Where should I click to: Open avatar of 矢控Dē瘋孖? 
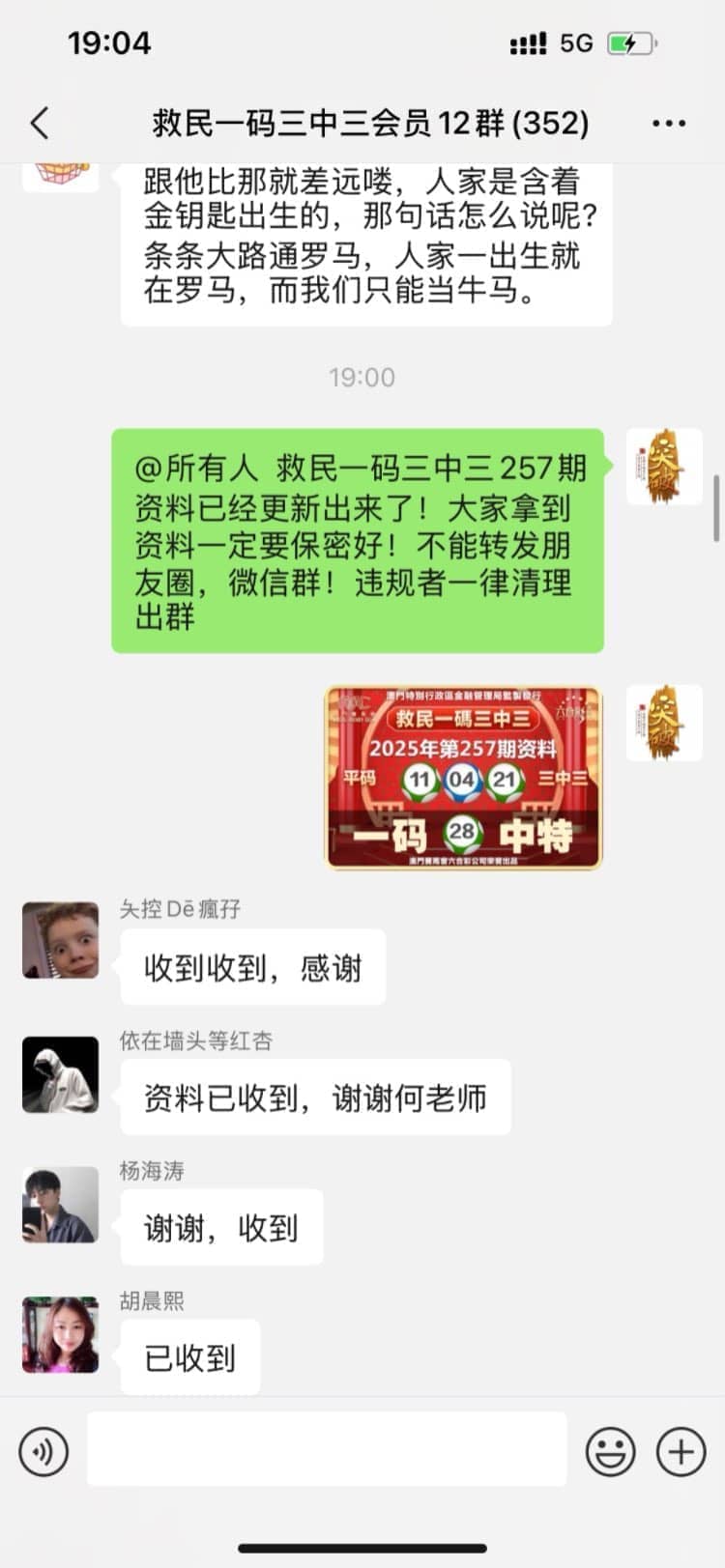[61, 940]
